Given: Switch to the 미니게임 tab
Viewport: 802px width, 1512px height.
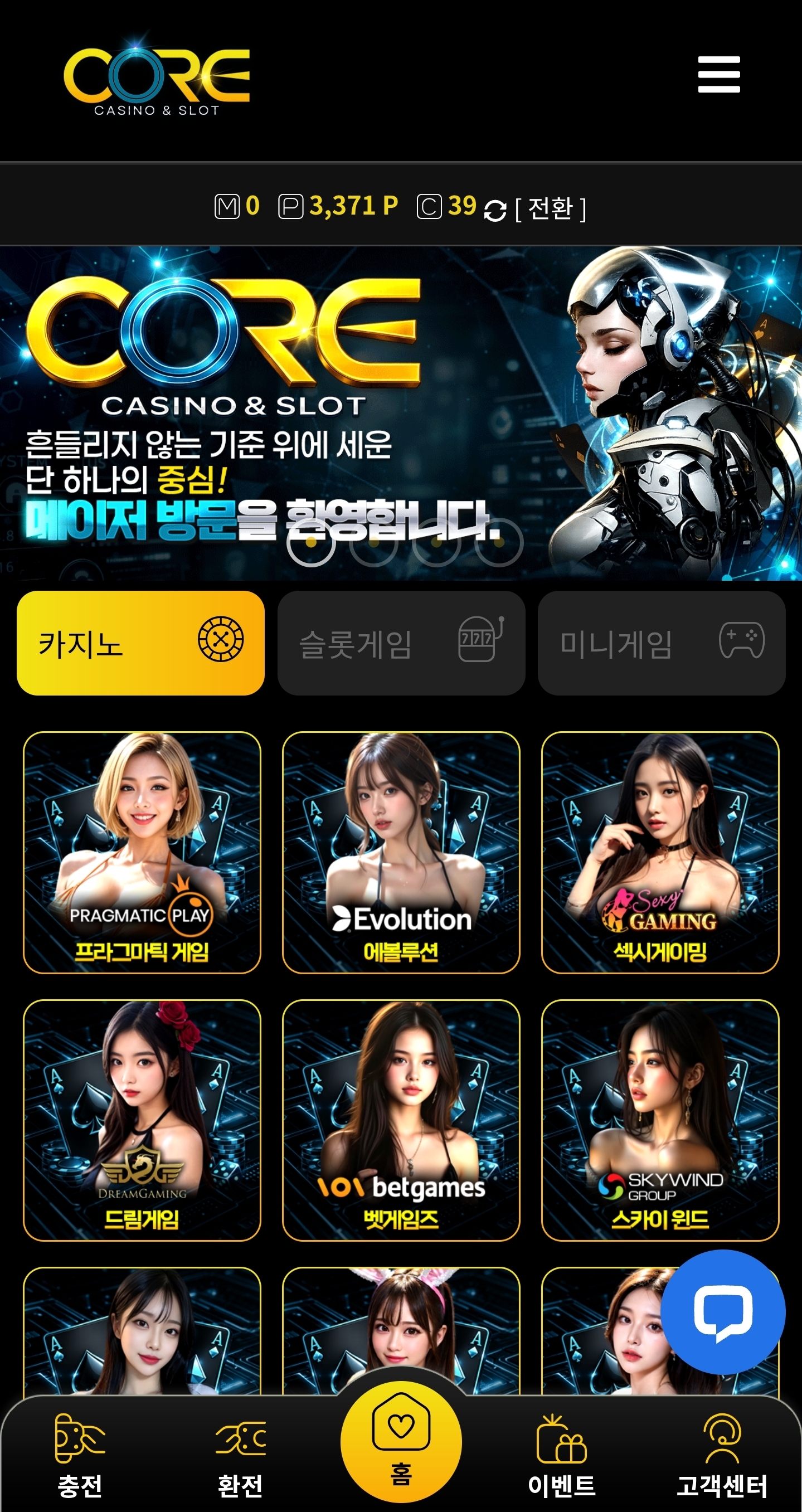Looking at the screenshot, I should coord(661,643).
